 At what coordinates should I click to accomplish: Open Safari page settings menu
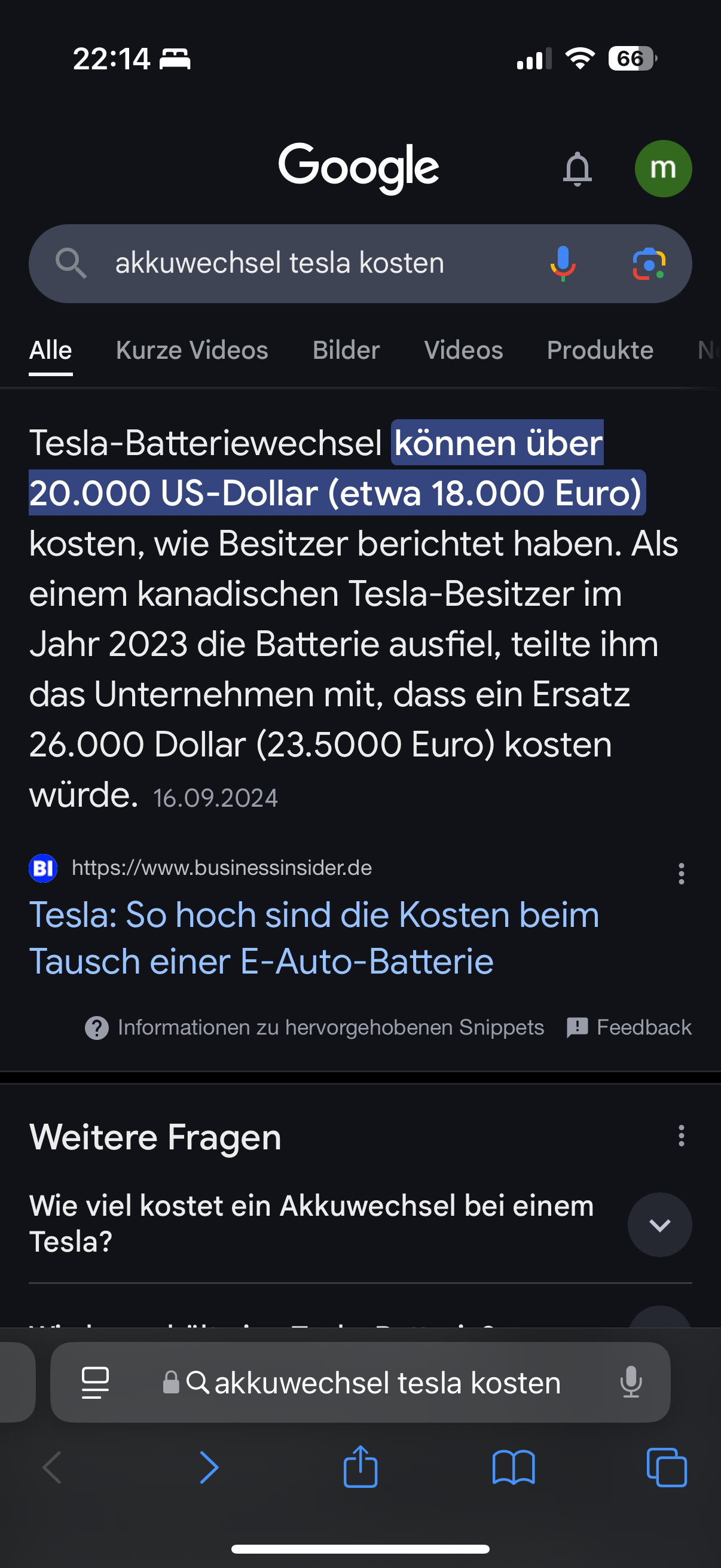point(96,1383)
